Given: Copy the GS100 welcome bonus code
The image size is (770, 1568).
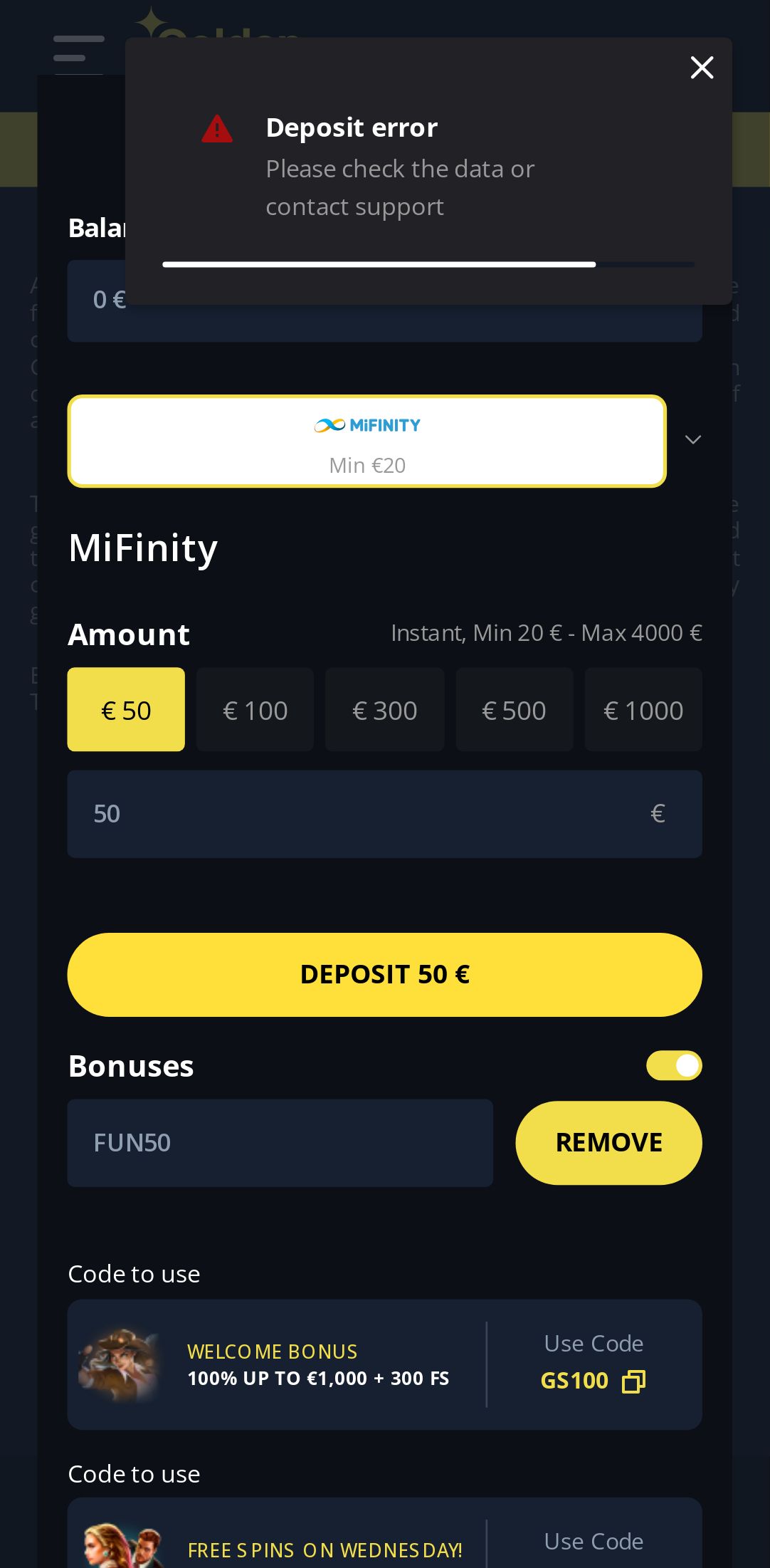Looking at the screenshot, I should [633, 1381].
